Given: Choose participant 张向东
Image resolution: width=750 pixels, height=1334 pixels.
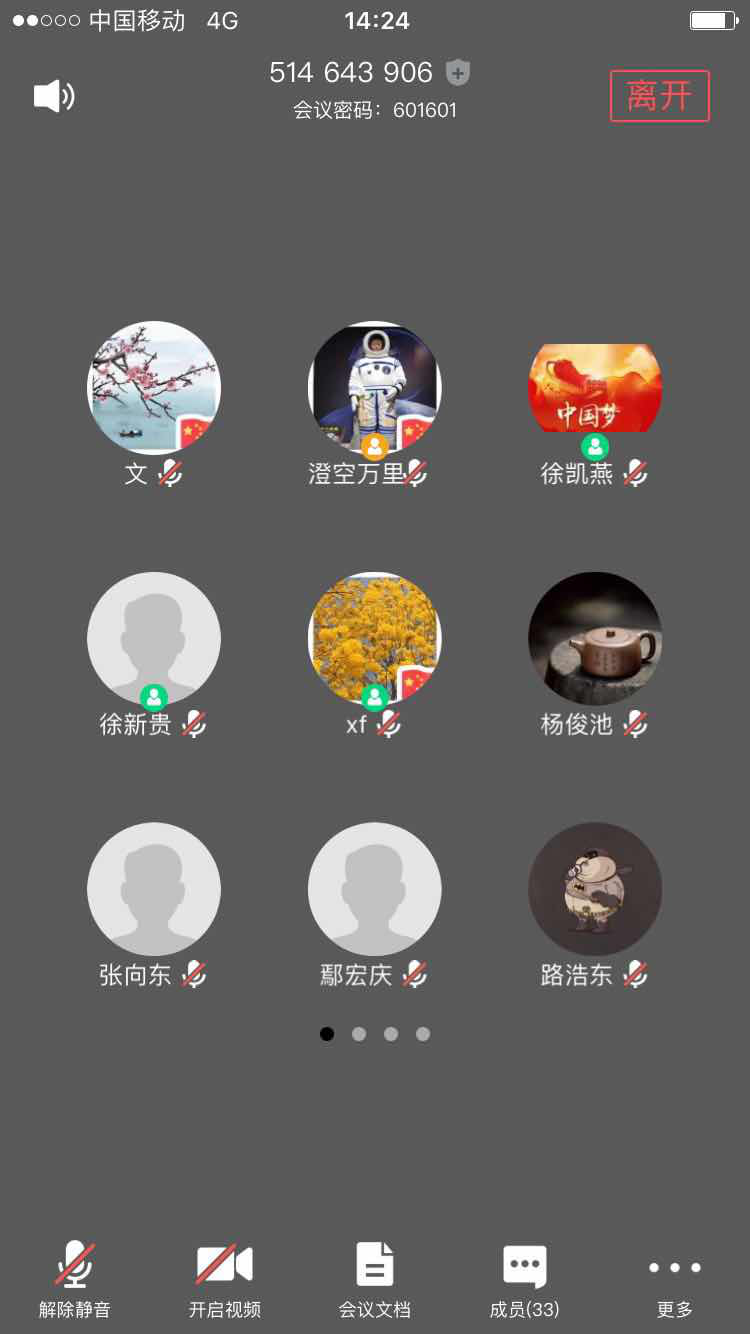Looking at the screenshot, I should click(154, 888).
